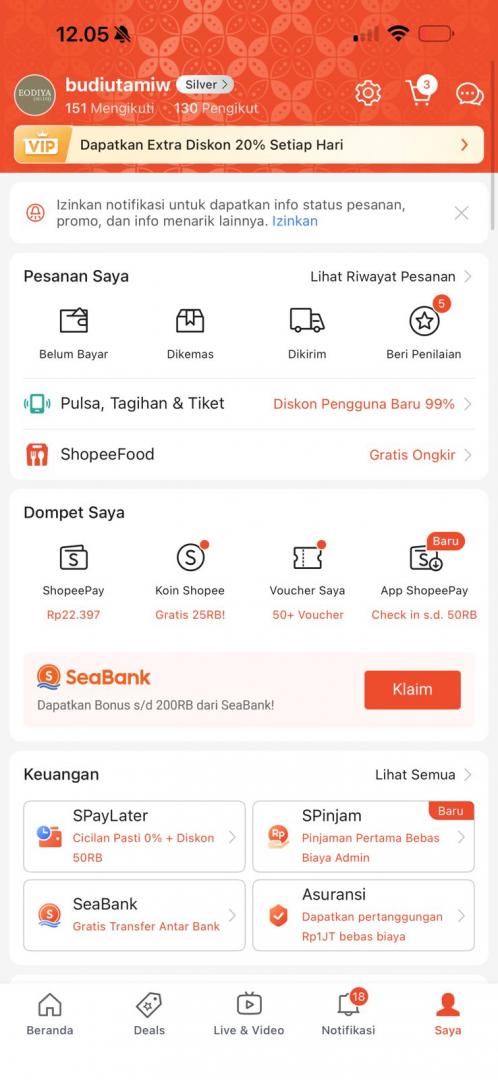Image resolution: width=498 pixels, height=1080 pixels.
Task: Dismiss the notification permission banner
Action: click(x=461, y=213)
